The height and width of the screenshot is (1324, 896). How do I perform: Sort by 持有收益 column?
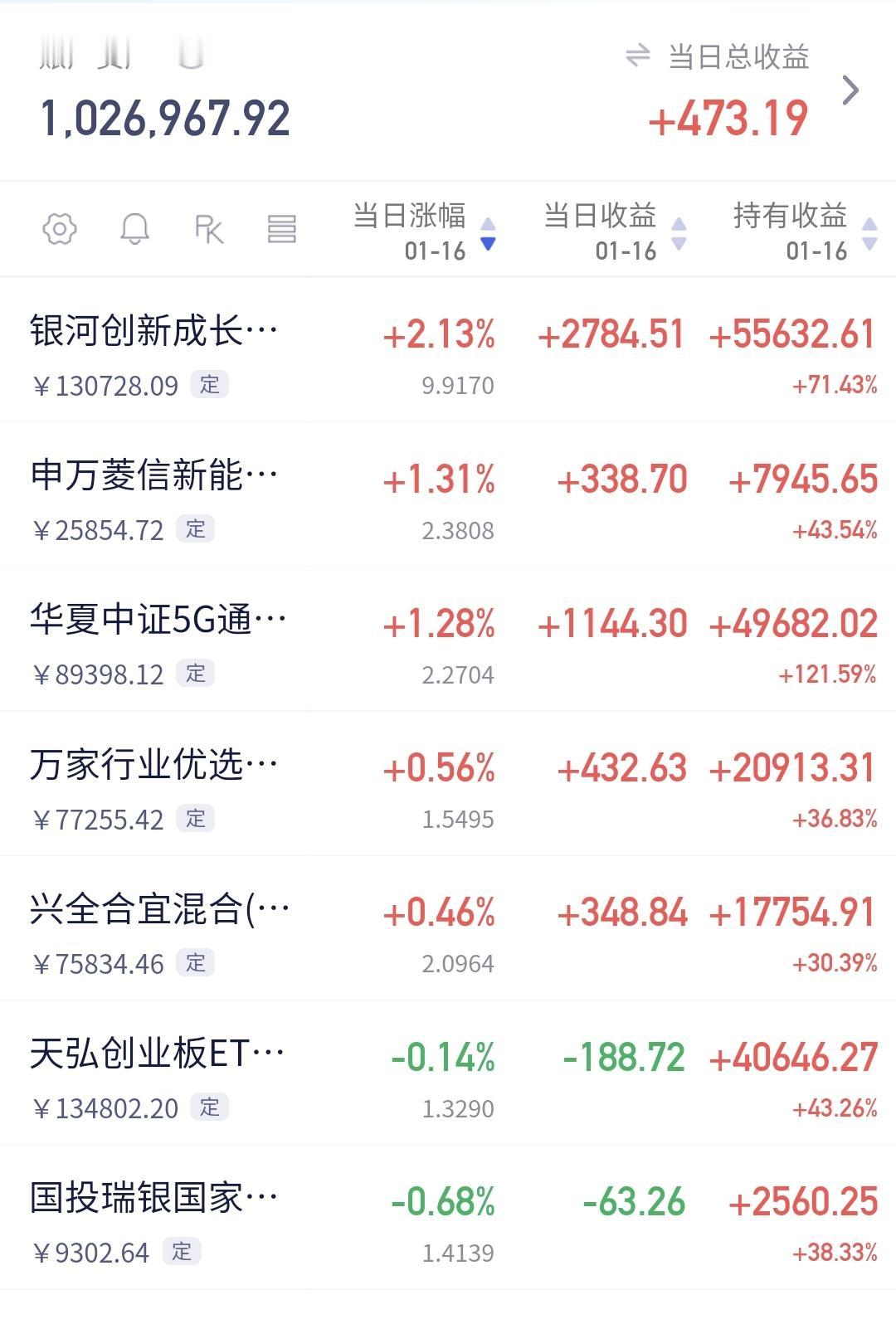click(803, 230)
